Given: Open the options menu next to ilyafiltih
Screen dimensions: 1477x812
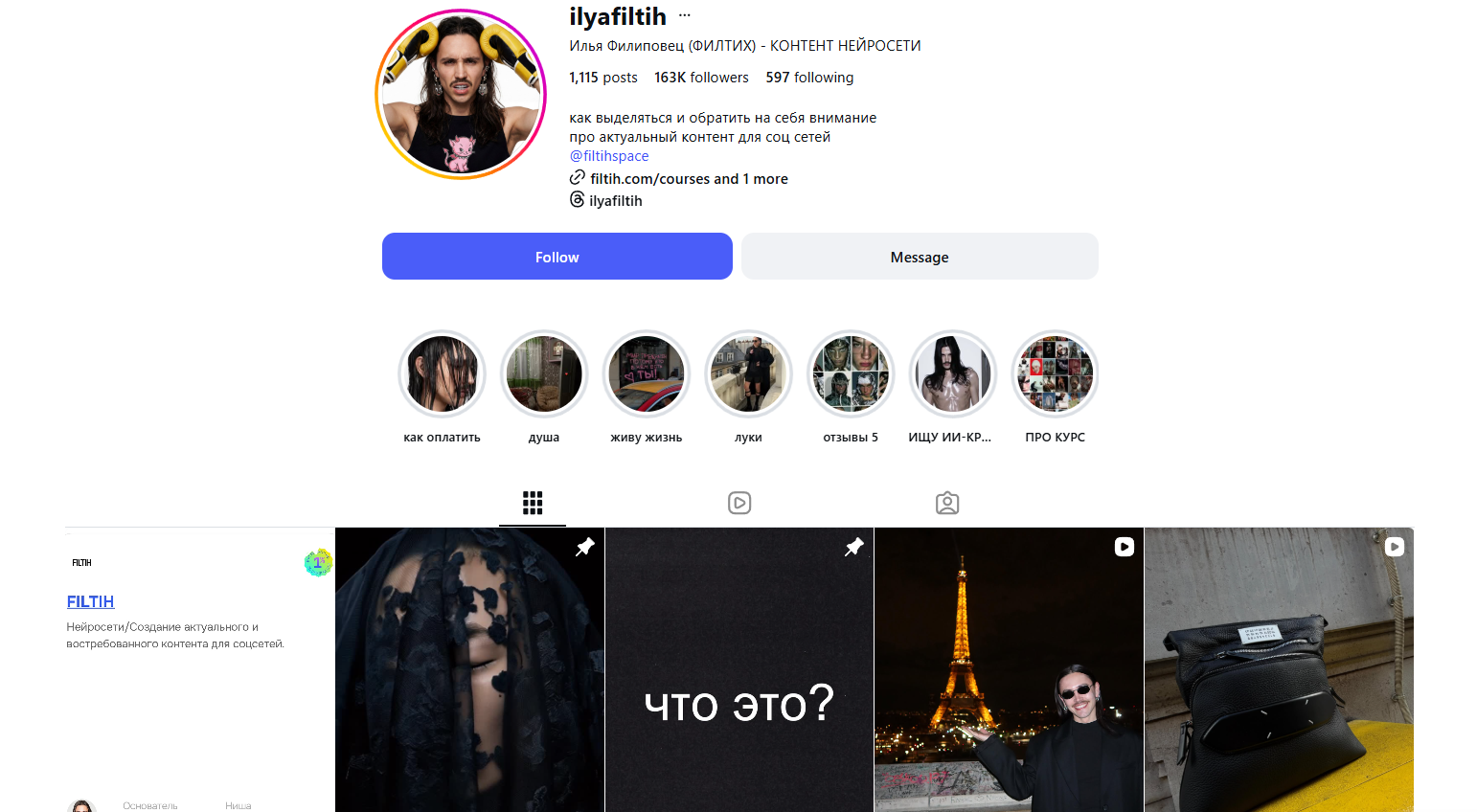Looking at the screenshot, I should pyautogui.click(x=684, y=15).
